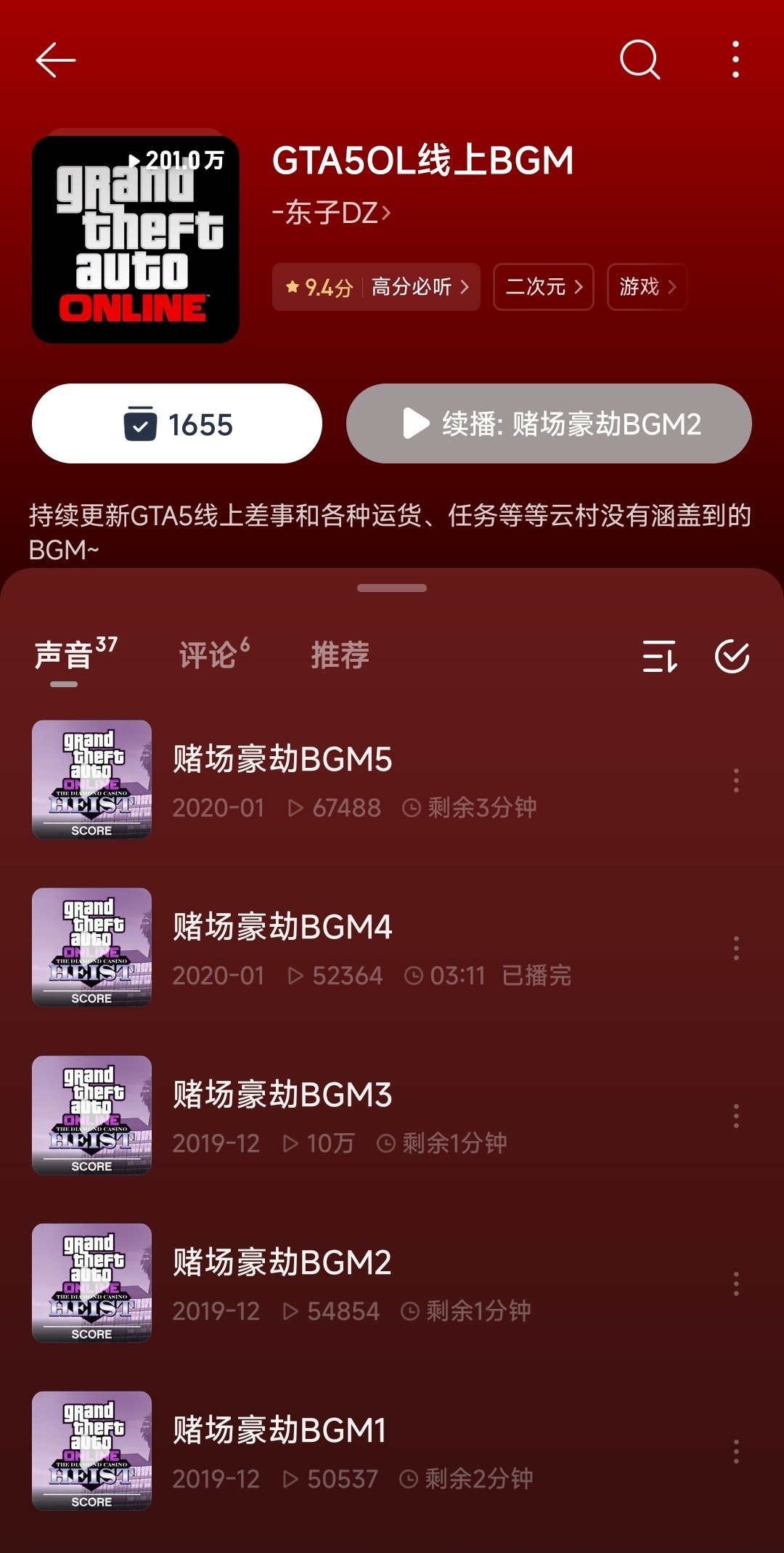Open the top-right overflow menu
This screenshot has height=1553, width=784.
tap(735, 60)
